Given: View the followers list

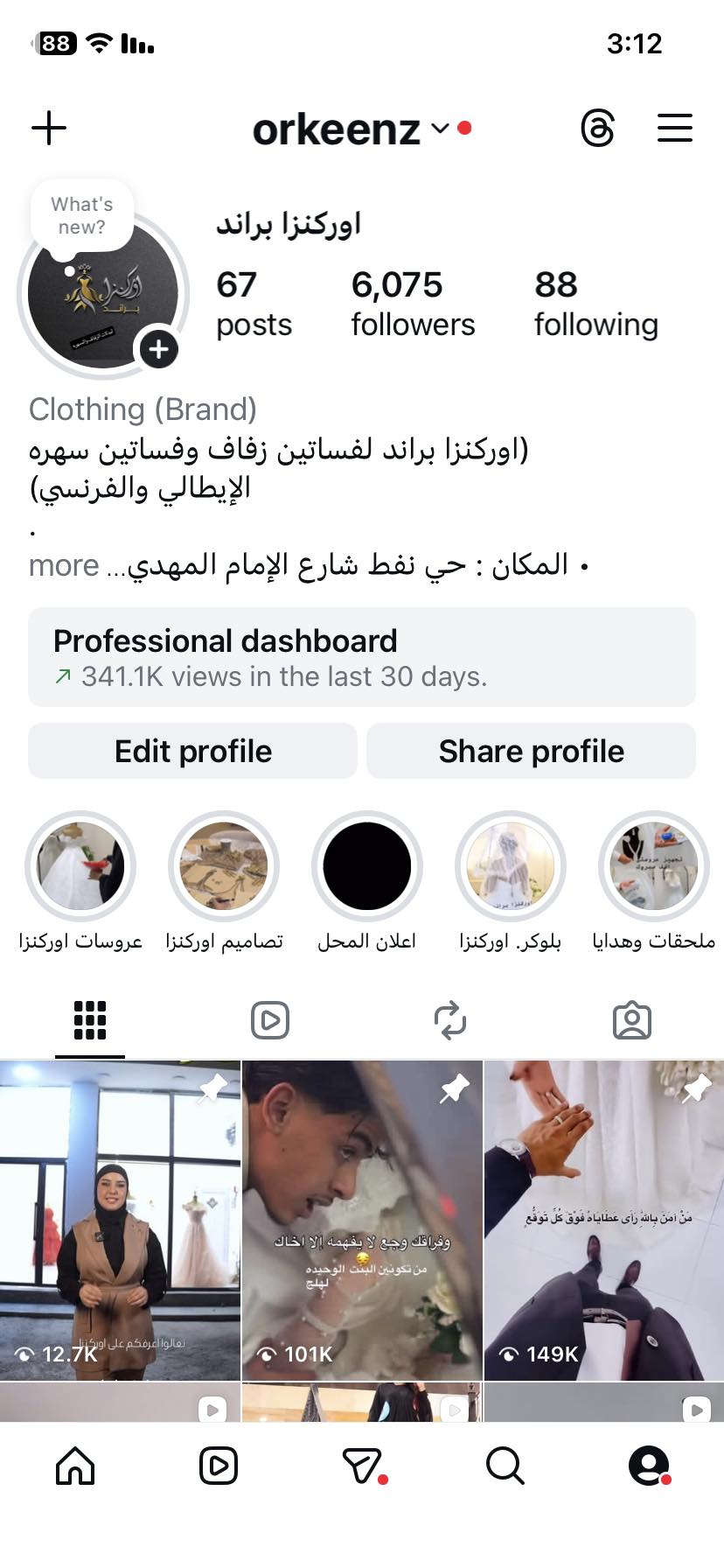Looking at the screenshot, I should click(413, 303).
